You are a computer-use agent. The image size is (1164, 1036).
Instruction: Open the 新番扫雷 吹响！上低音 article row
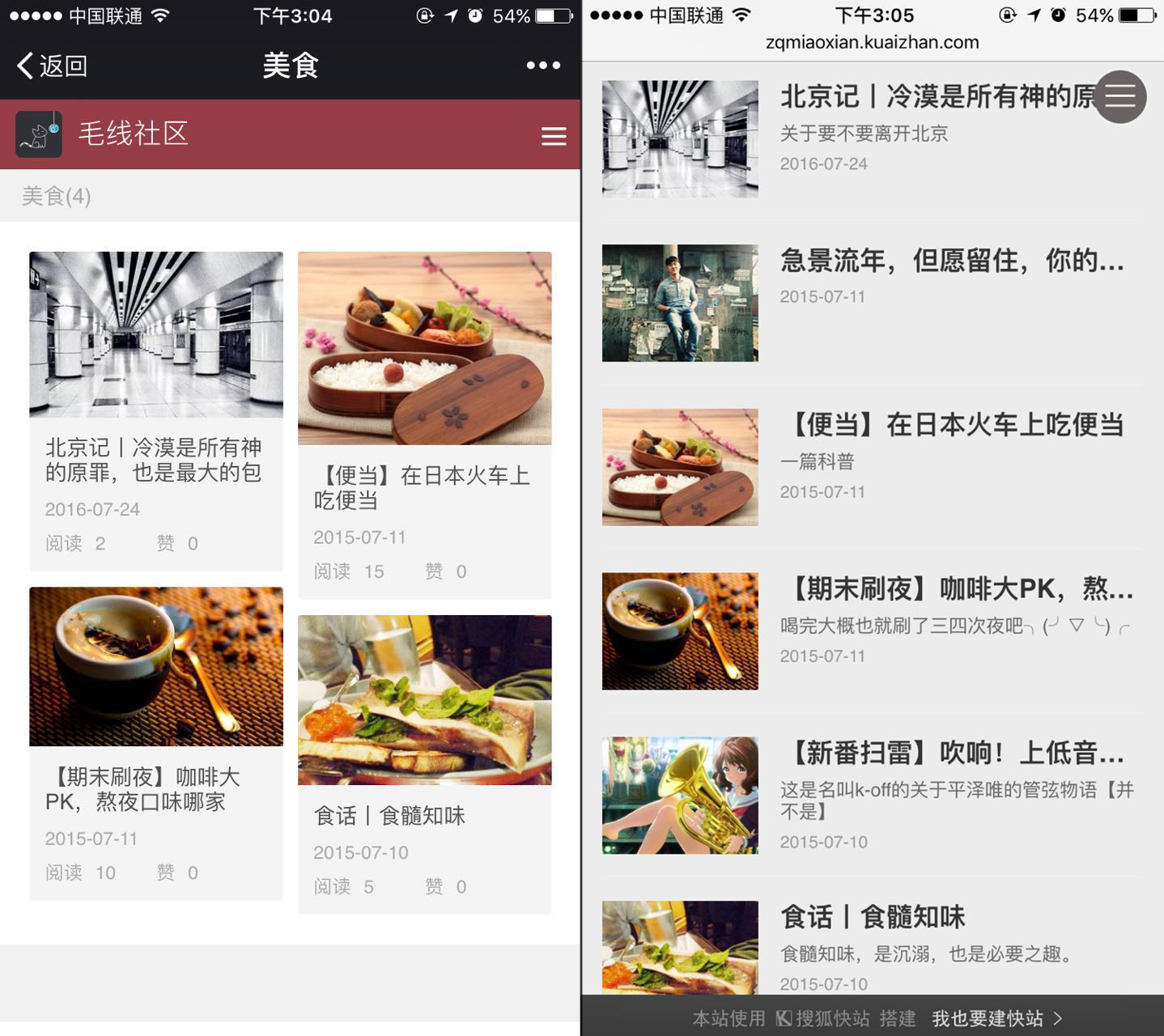[870, 795]
